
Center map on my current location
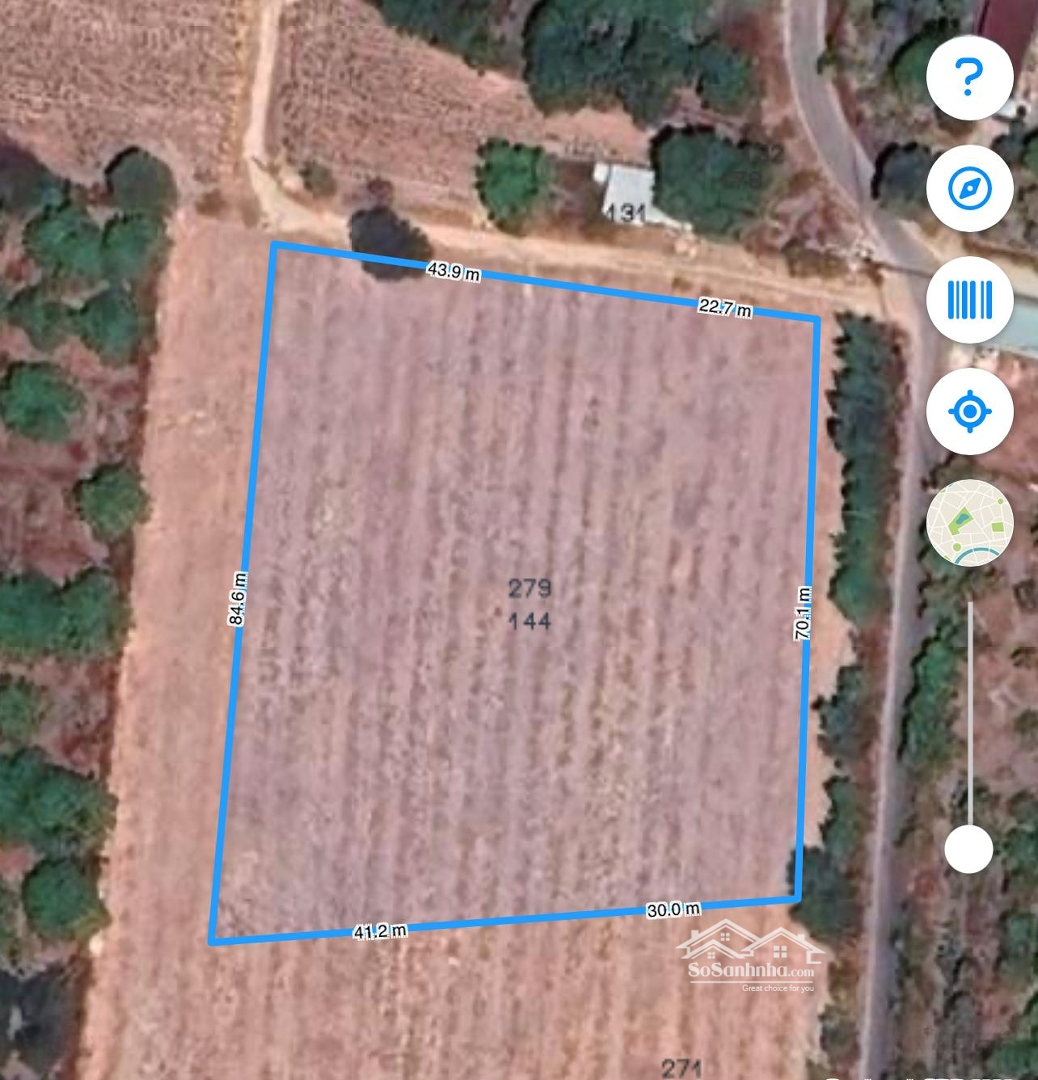969,411
